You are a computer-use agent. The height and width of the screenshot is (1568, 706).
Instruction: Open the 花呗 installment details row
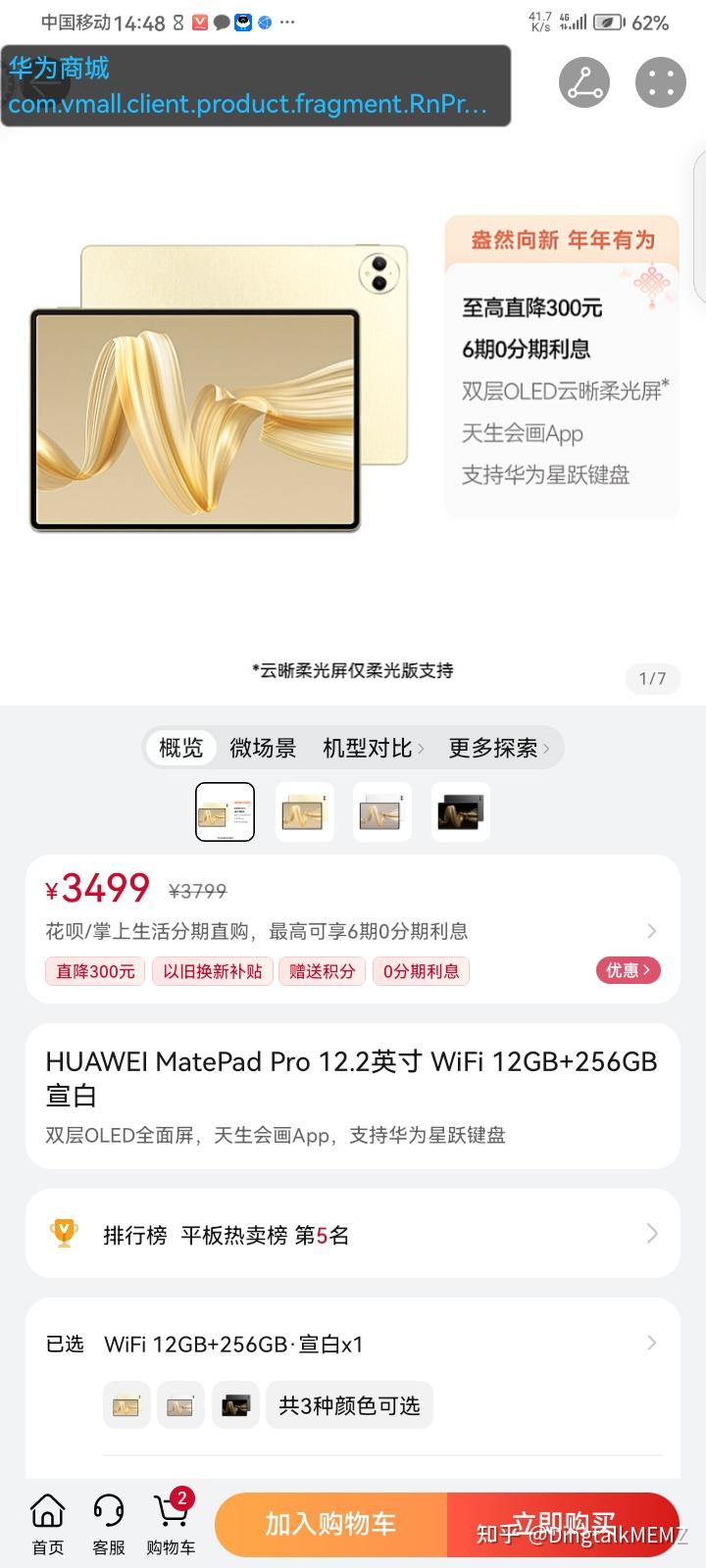[x=351, y=931]
